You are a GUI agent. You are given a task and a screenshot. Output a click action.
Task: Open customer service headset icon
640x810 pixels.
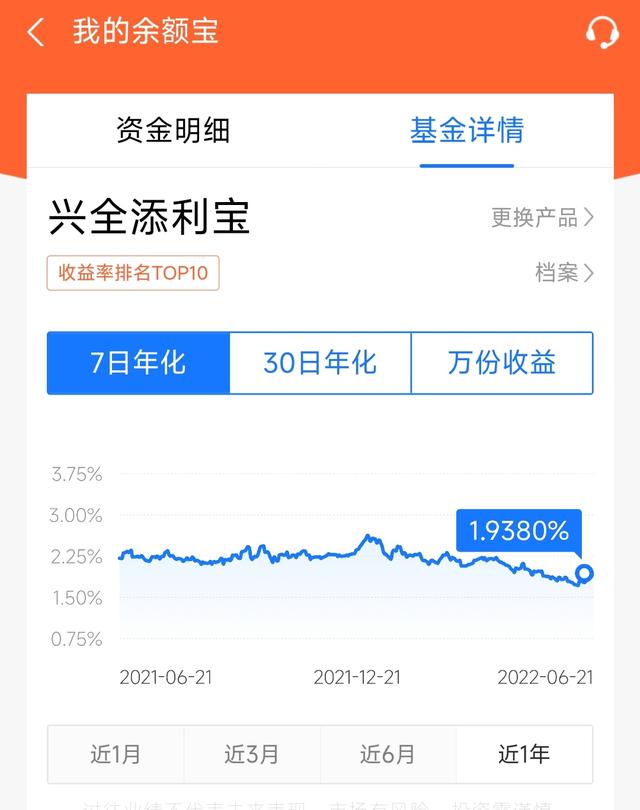(602, 32)
